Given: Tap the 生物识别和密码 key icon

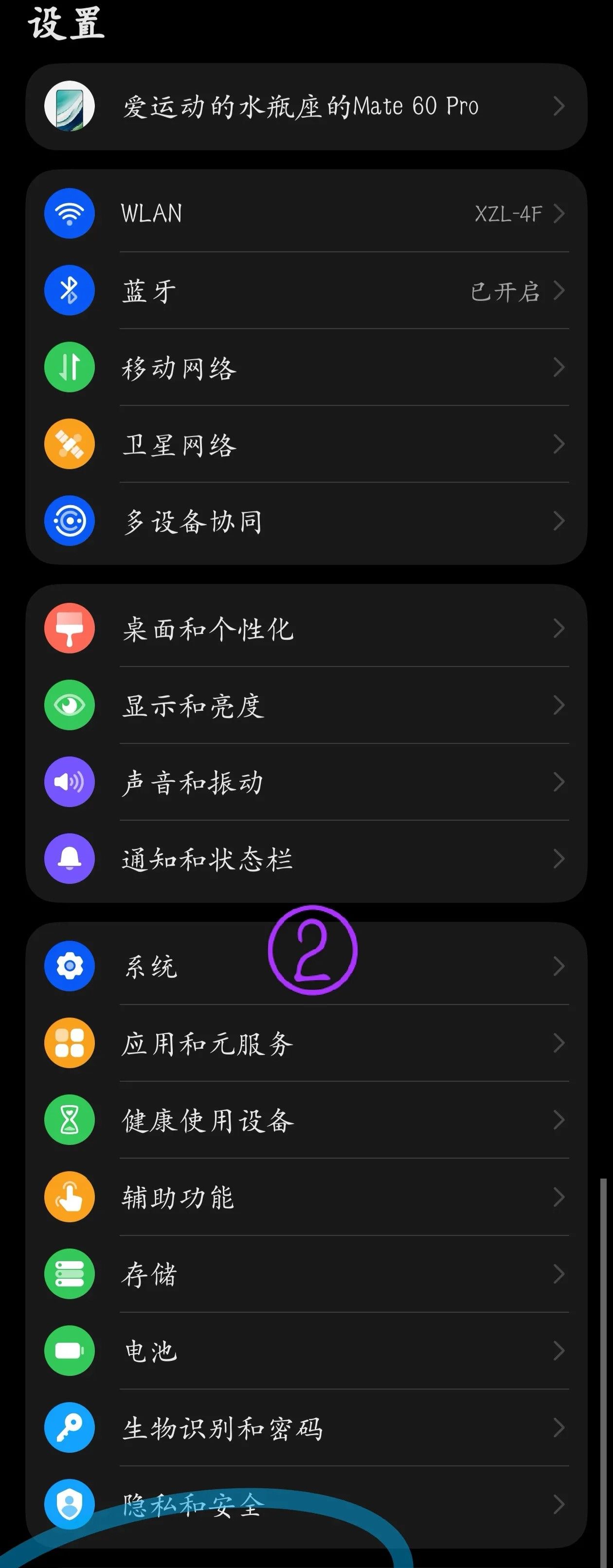Looking at the screenshot, I should [x=69, y=1428].
